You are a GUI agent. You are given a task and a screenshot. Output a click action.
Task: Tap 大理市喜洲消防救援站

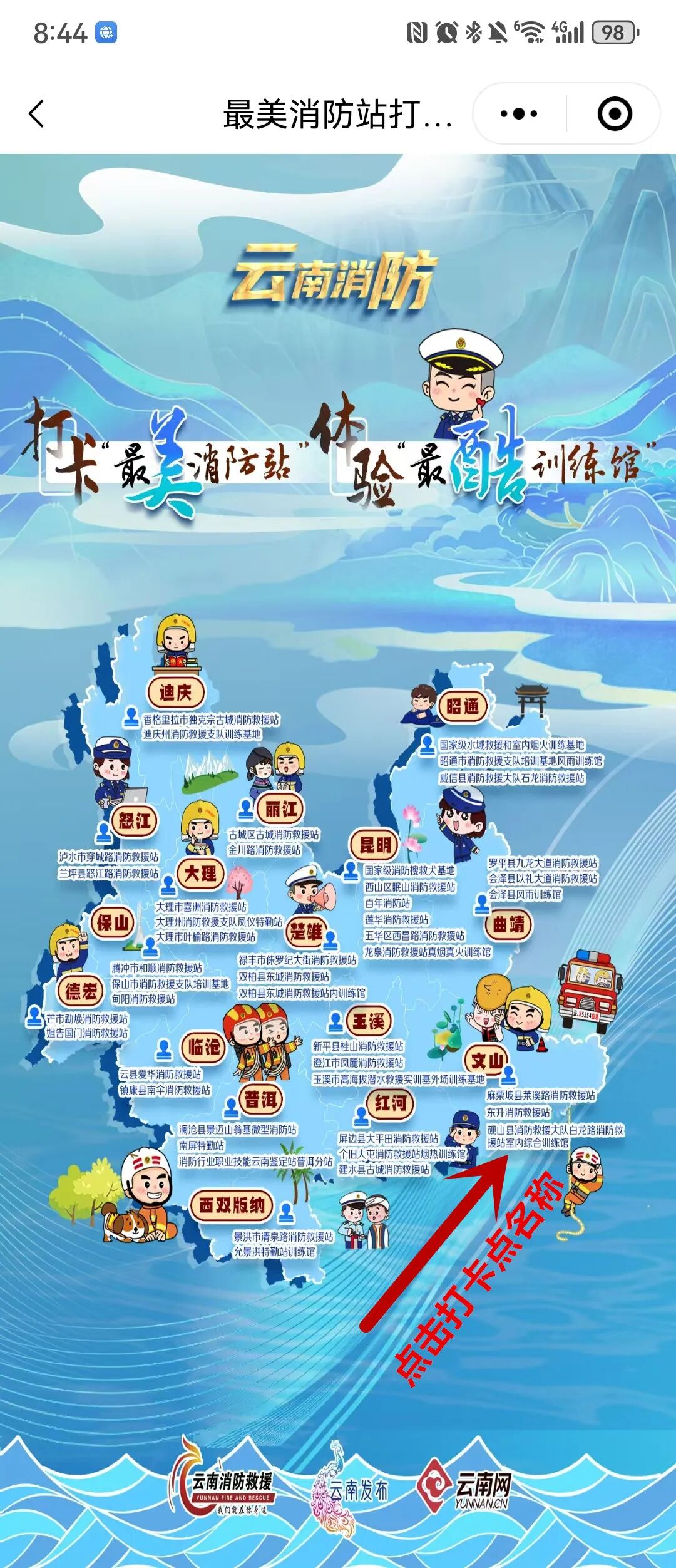point(201,907)
